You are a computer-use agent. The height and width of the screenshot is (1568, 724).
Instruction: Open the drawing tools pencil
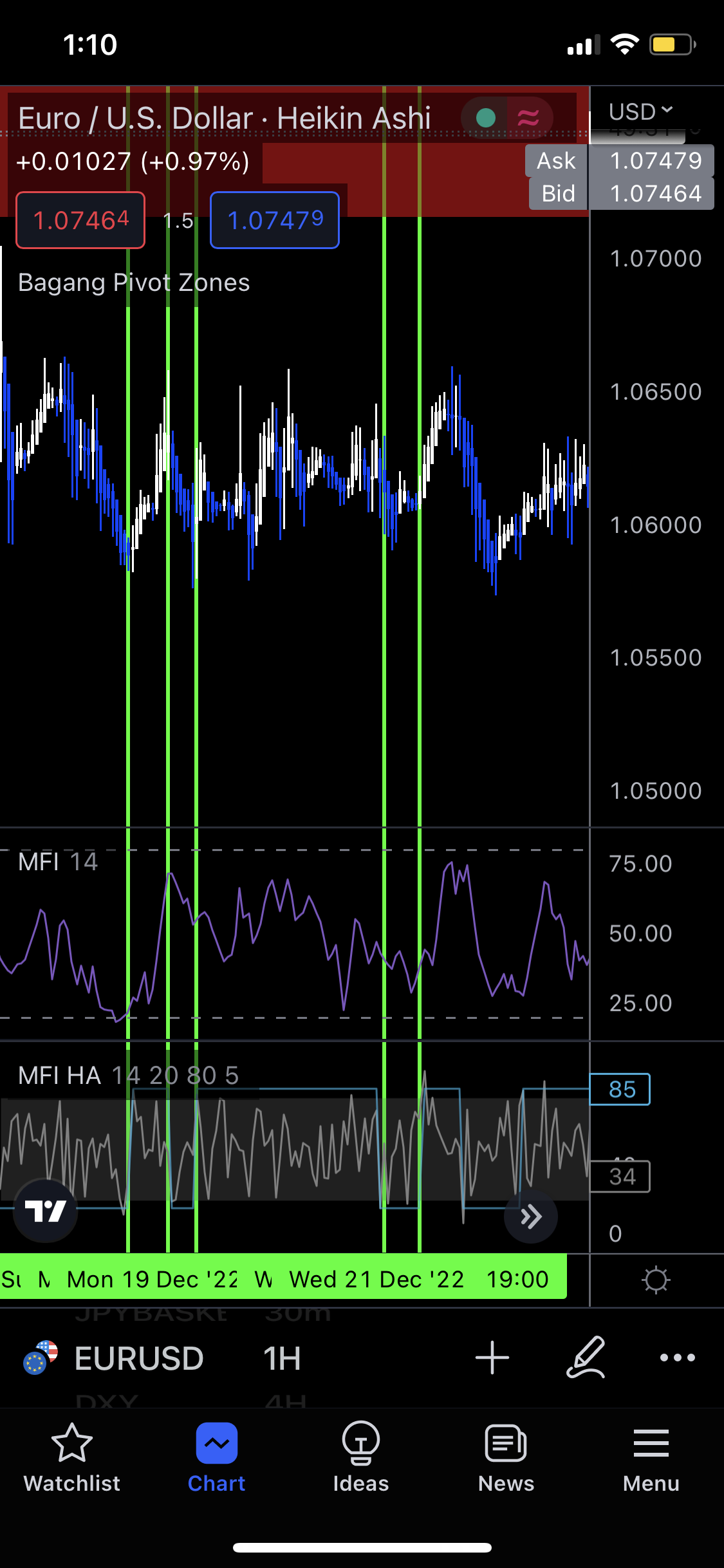[586, 1358]
